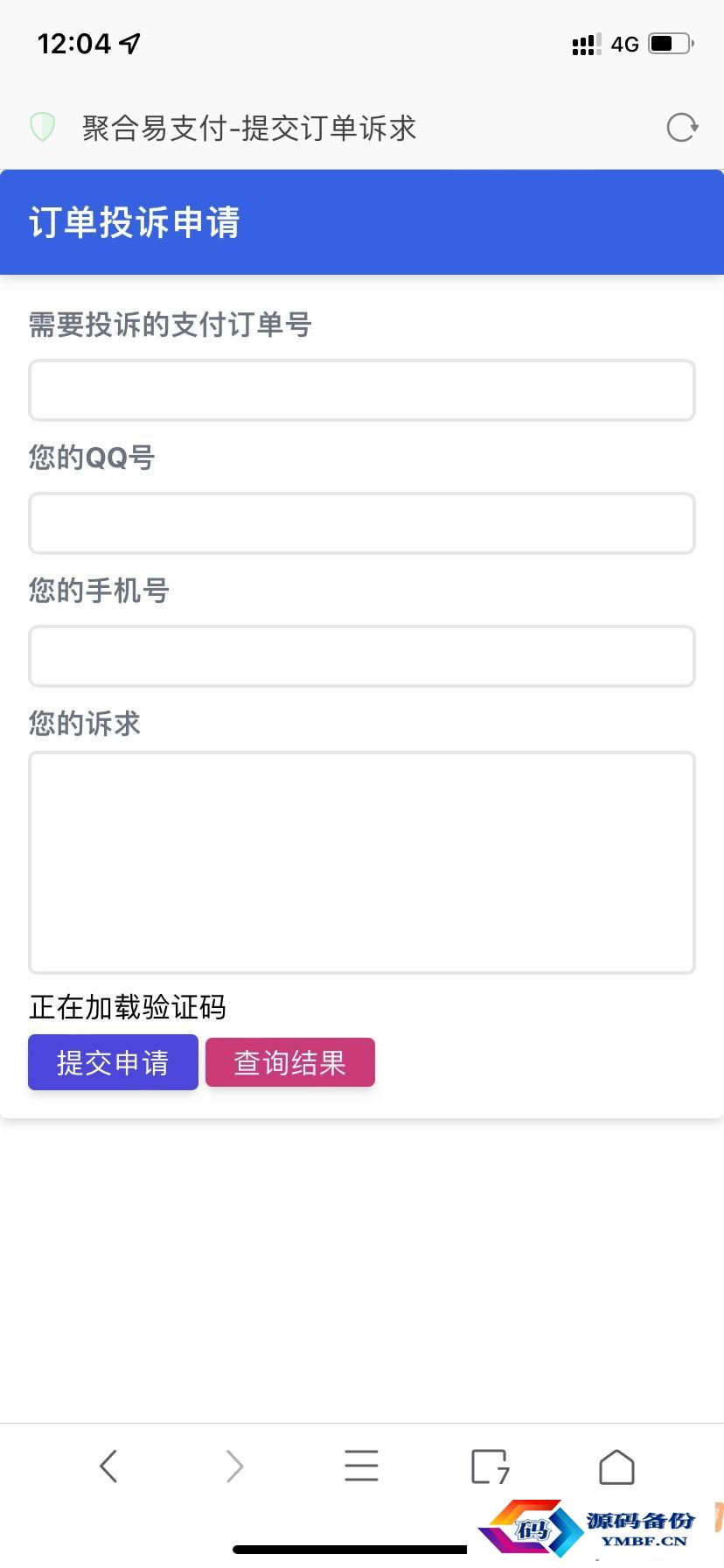The width and height of the screenshot is (724, 1568).
Task: Open the browser menu icon
Action: 361,1466
